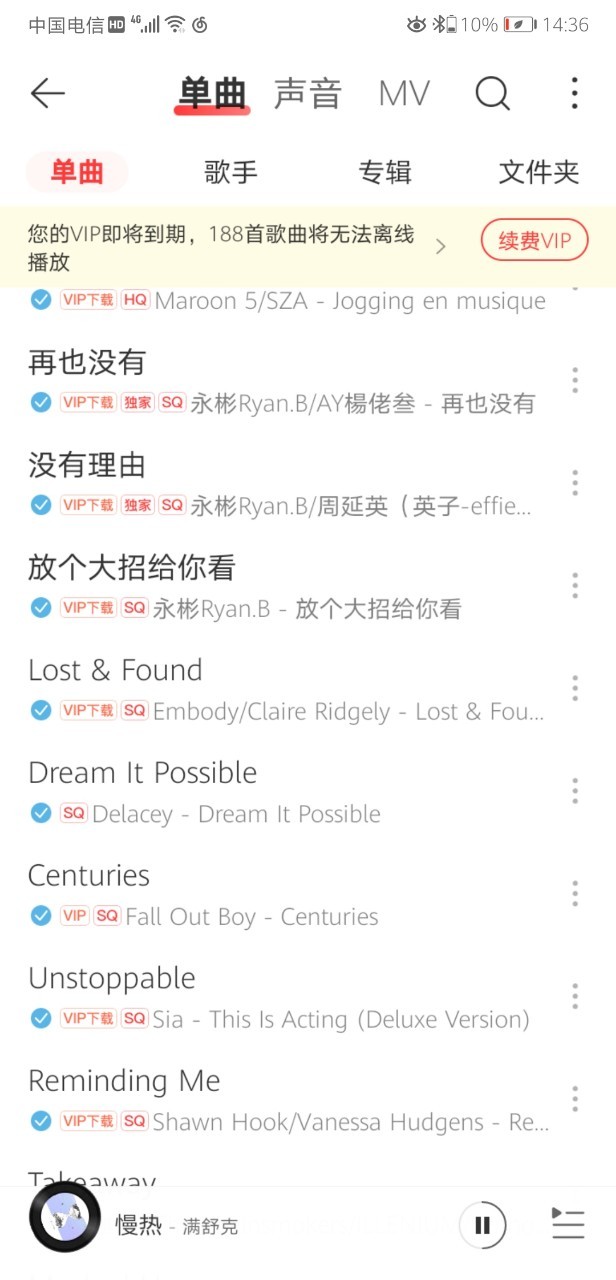The height and width of the screenshot is (1280, 616).
Task: Open more options for 放个大招给你看
Action: click(575, 586)
